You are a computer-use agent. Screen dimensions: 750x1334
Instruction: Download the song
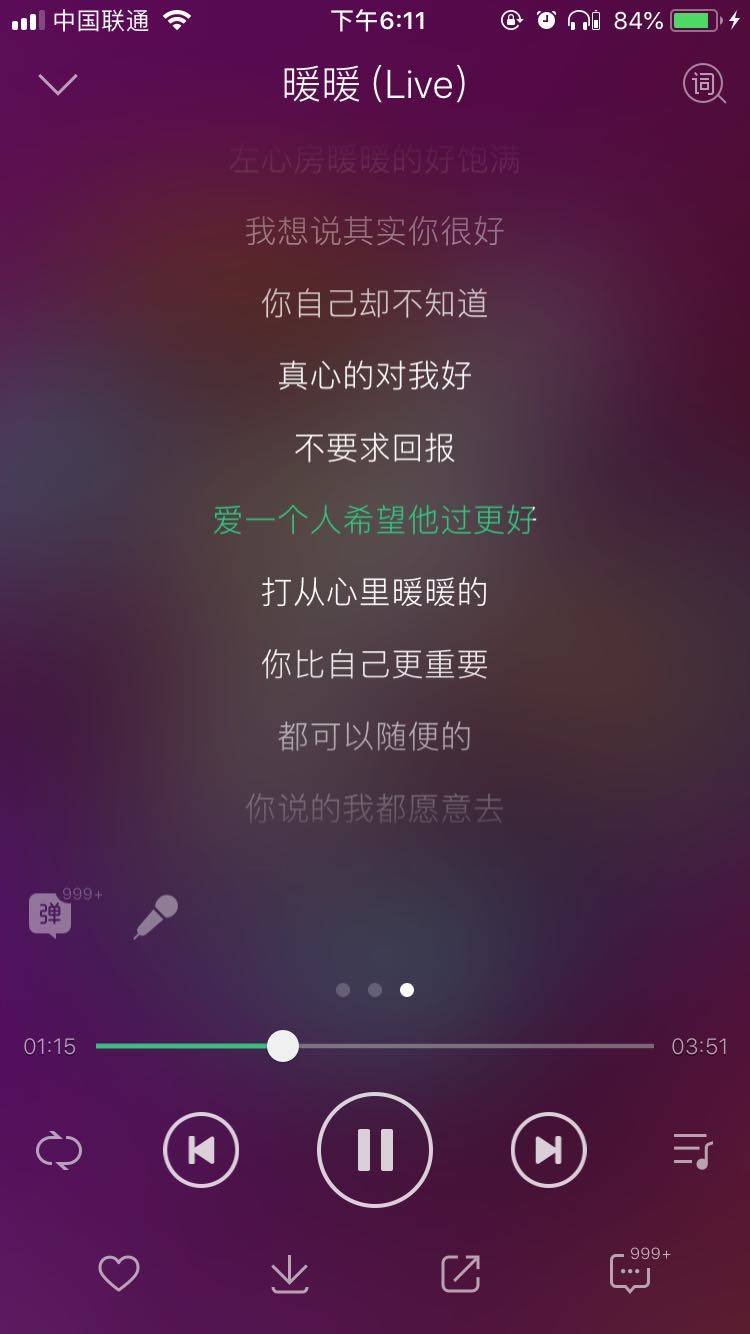click(x=289, y=1273)
